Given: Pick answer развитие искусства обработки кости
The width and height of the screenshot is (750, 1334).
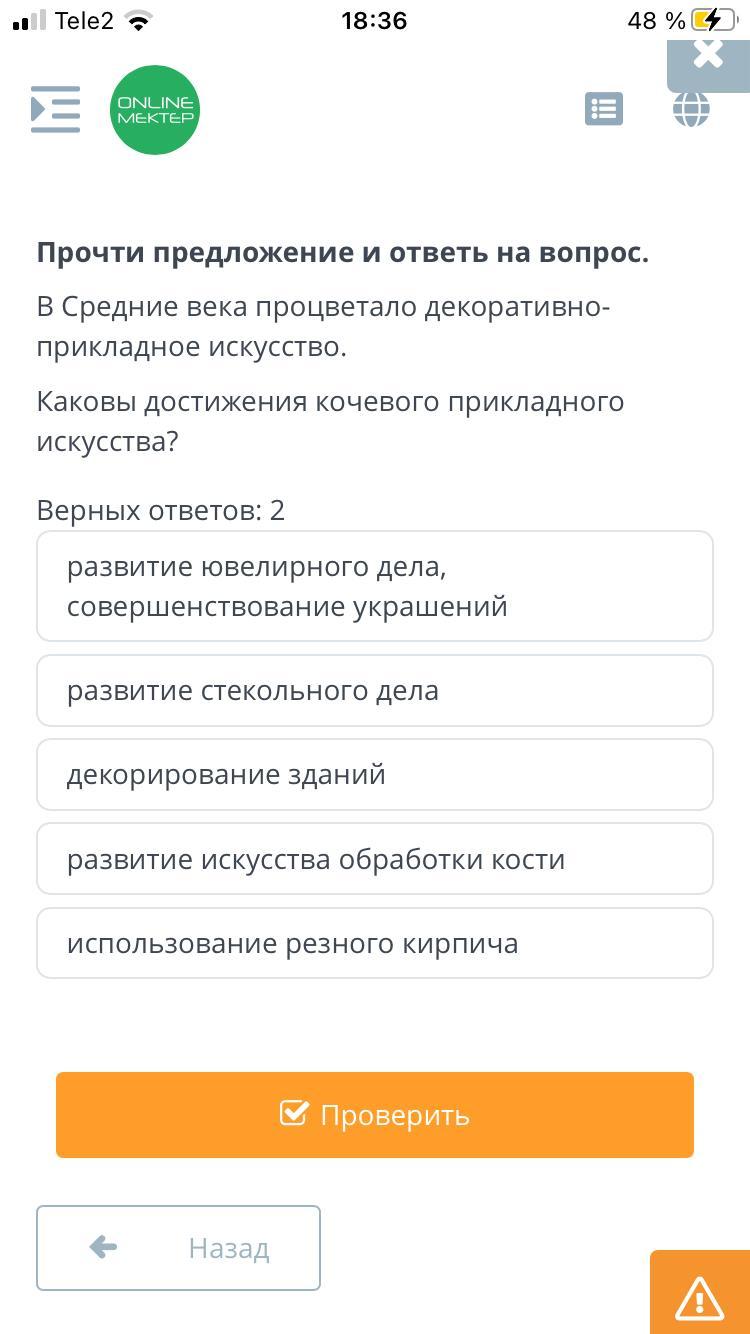Looking at the screenshot, I should [375, 859].
